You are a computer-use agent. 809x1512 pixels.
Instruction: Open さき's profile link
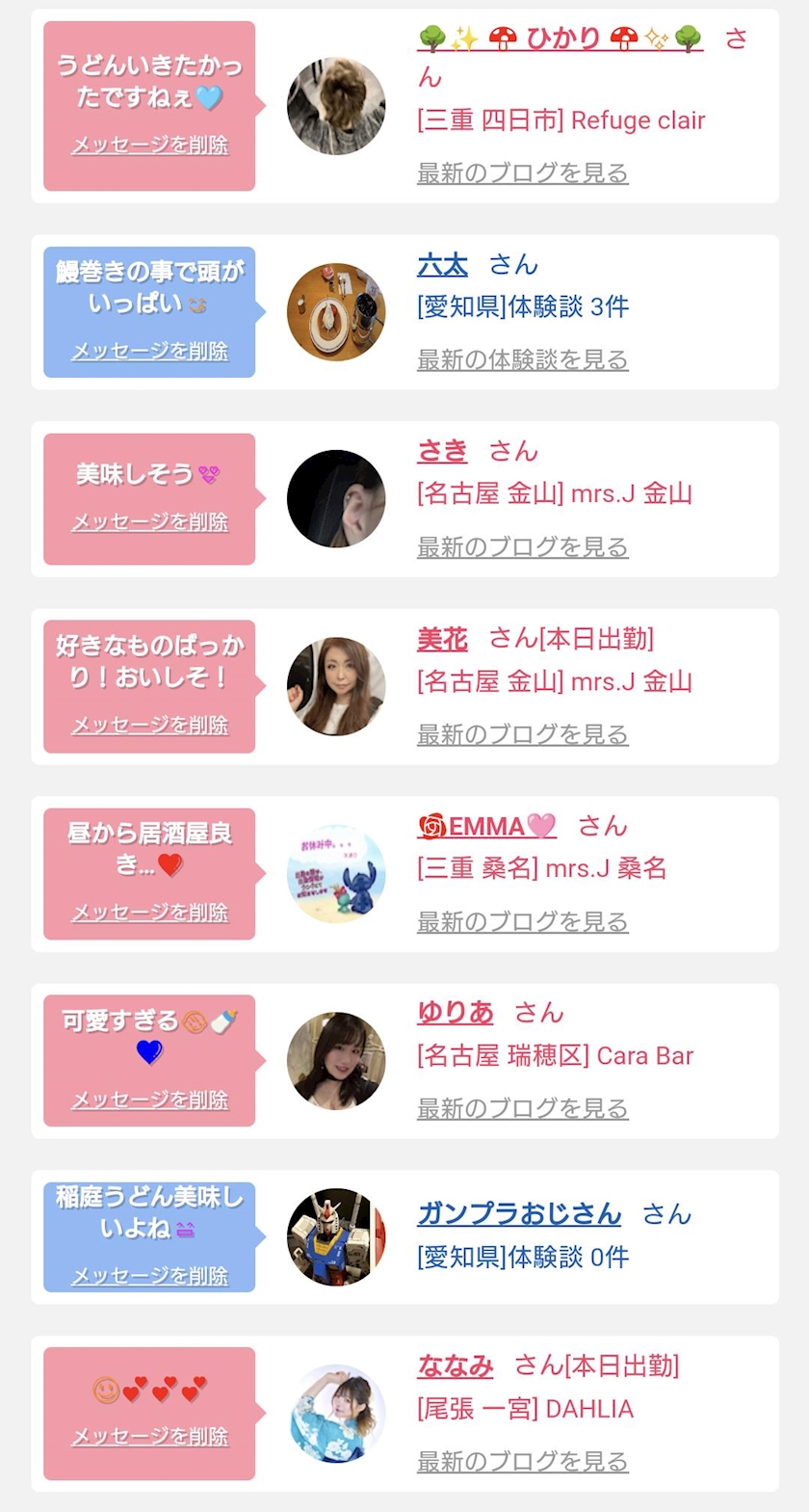point(442,451)
